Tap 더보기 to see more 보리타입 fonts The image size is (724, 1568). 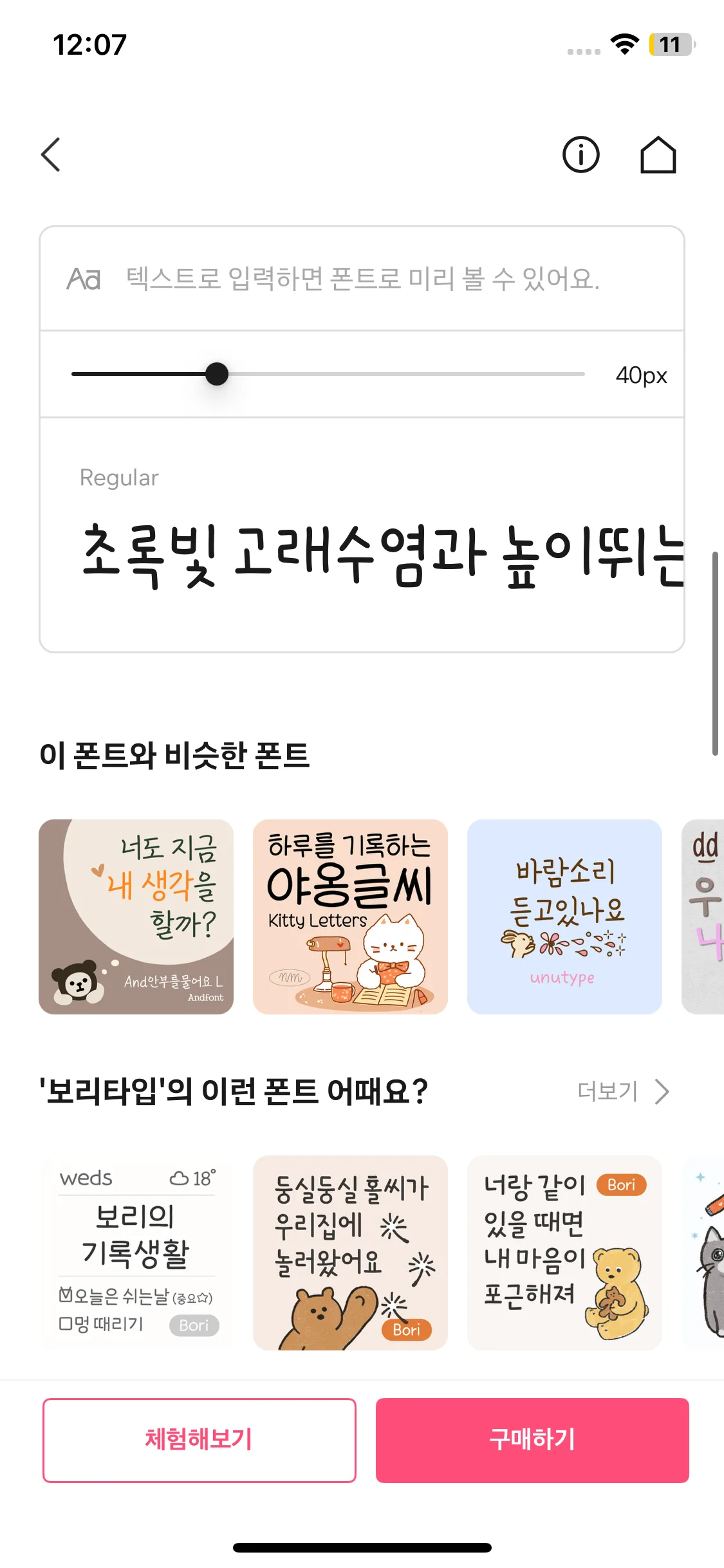pyautogui.click(x=623, y=1092)
